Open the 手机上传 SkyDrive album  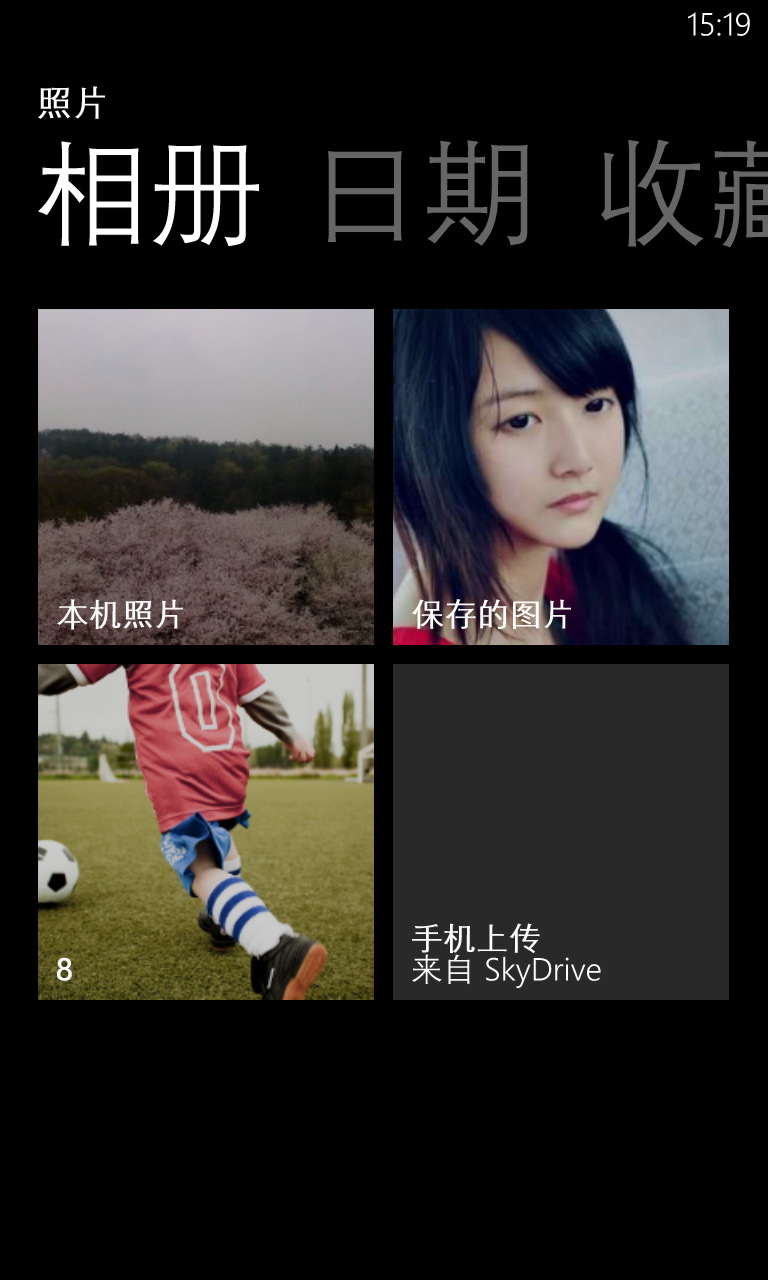560,831
